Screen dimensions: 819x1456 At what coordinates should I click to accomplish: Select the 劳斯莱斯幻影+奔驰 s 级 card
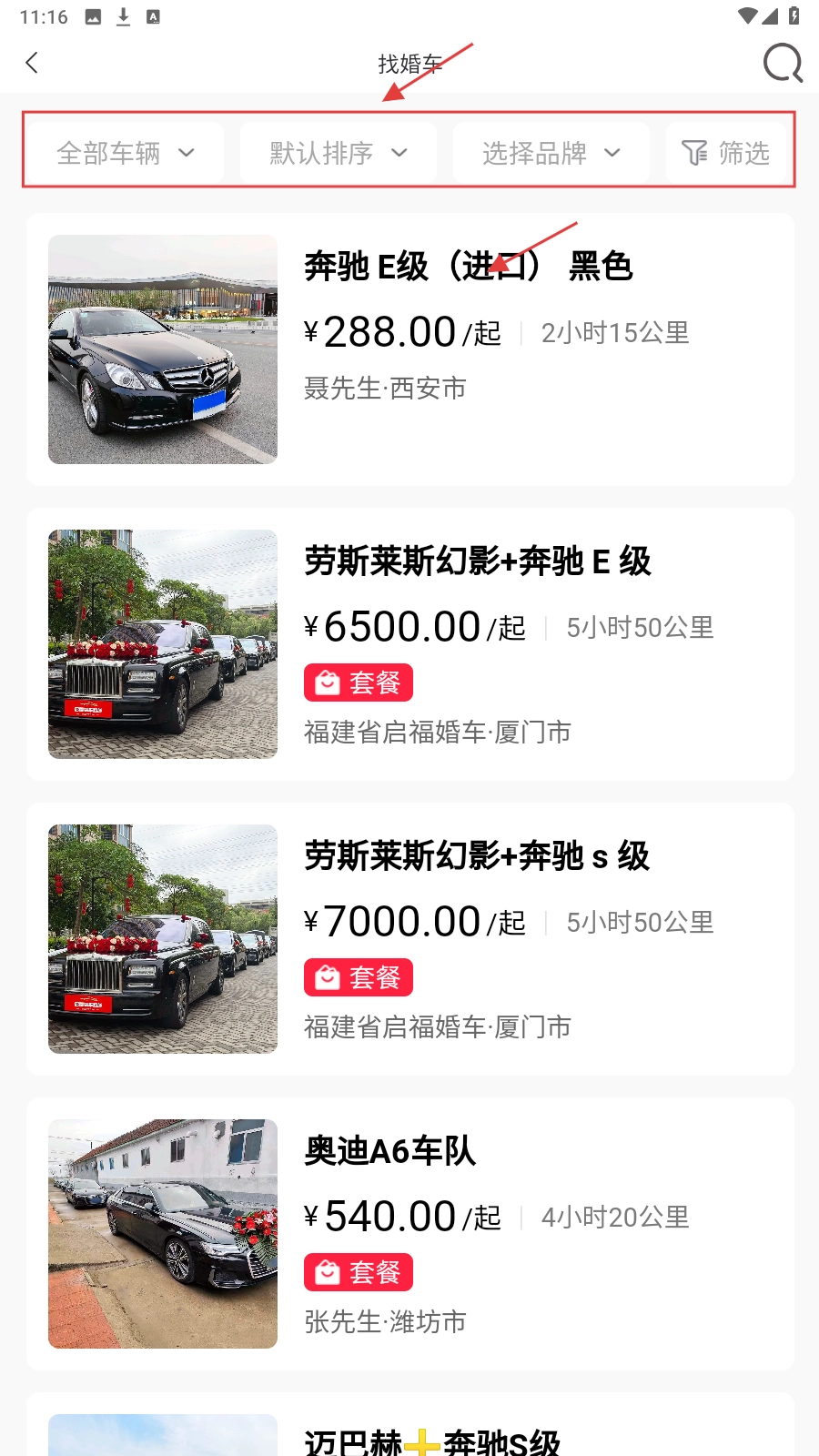click(409, 939)
